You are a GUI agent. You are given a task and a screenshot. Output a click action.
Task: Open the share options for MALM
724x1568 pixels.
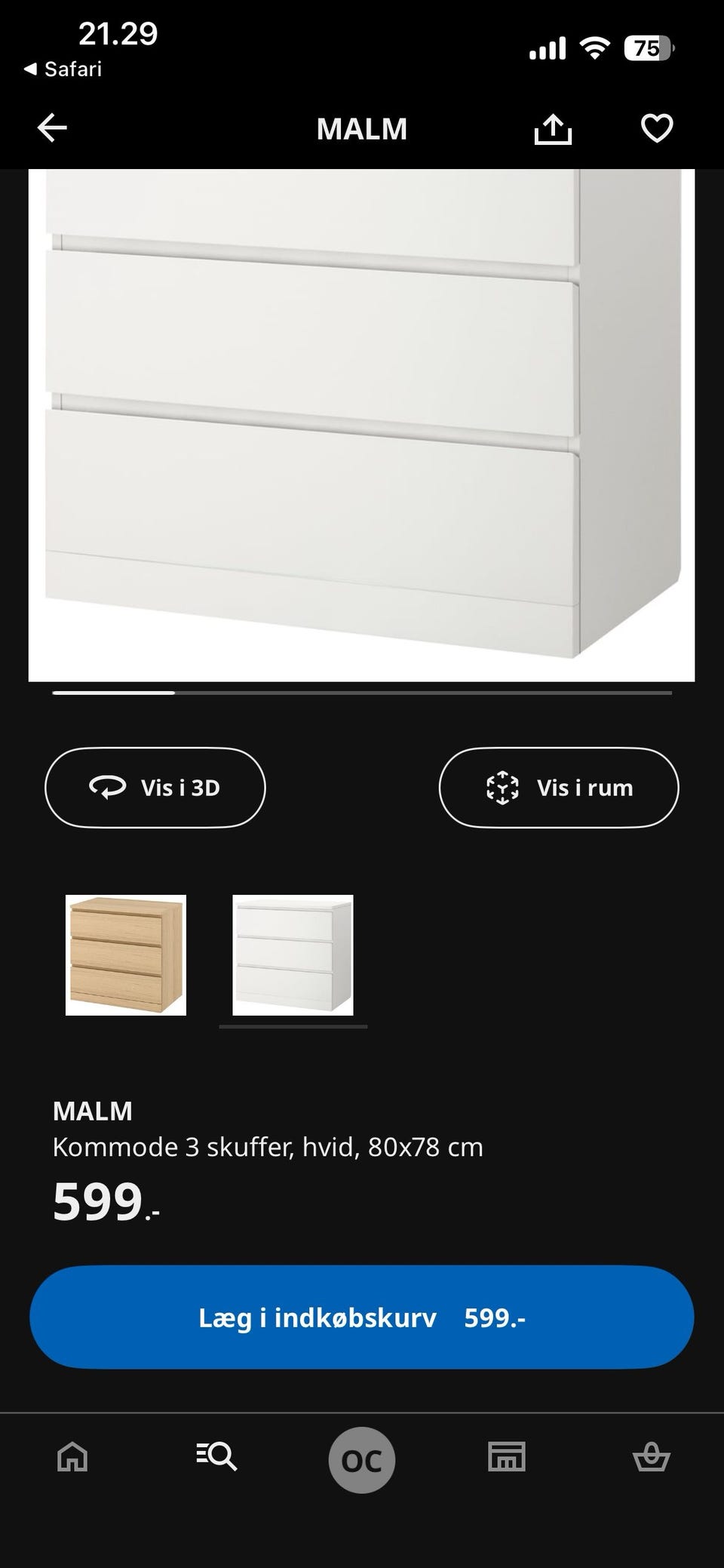pos(554,128)
